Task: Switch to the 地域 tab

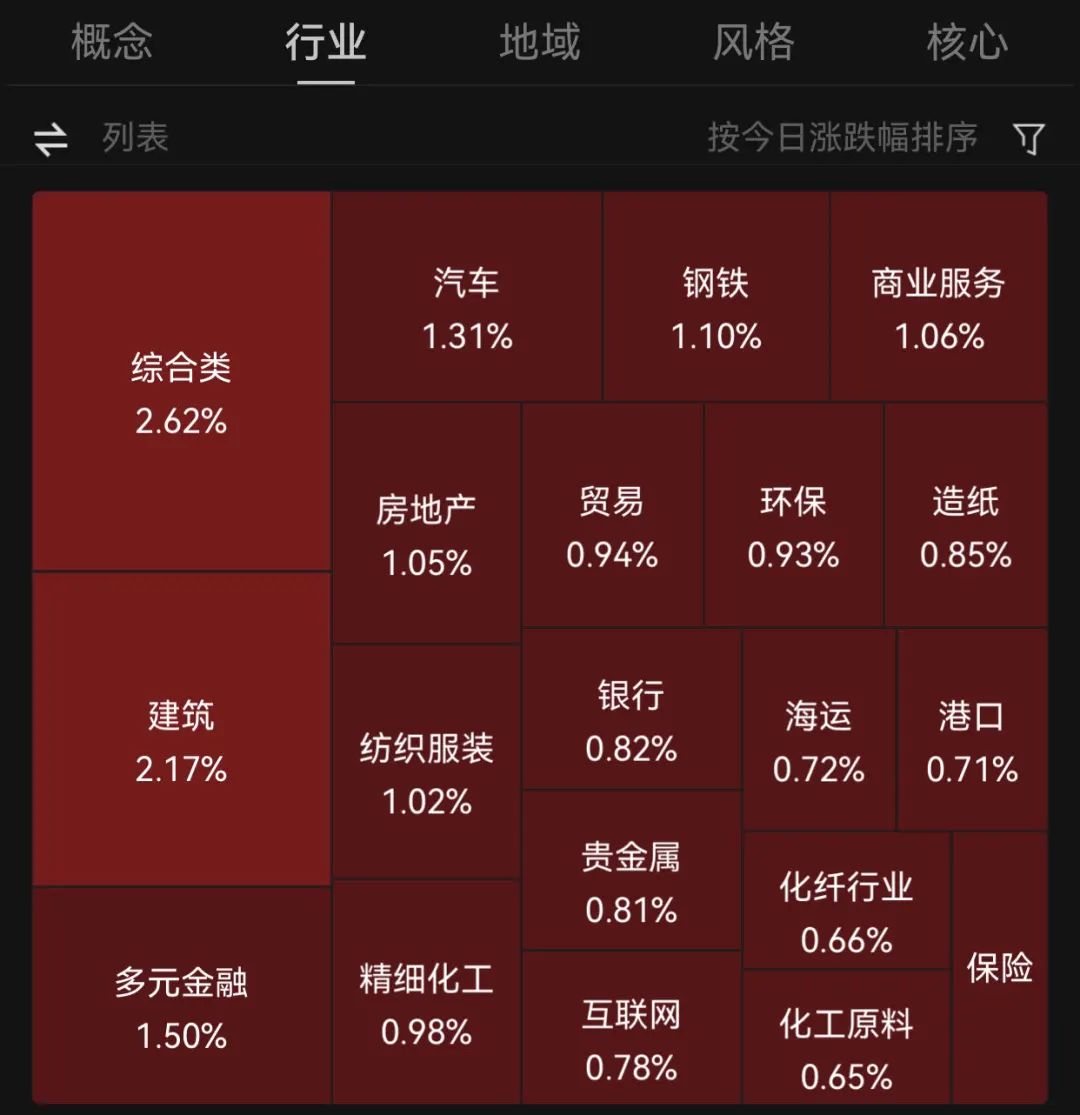Action: 539,44
